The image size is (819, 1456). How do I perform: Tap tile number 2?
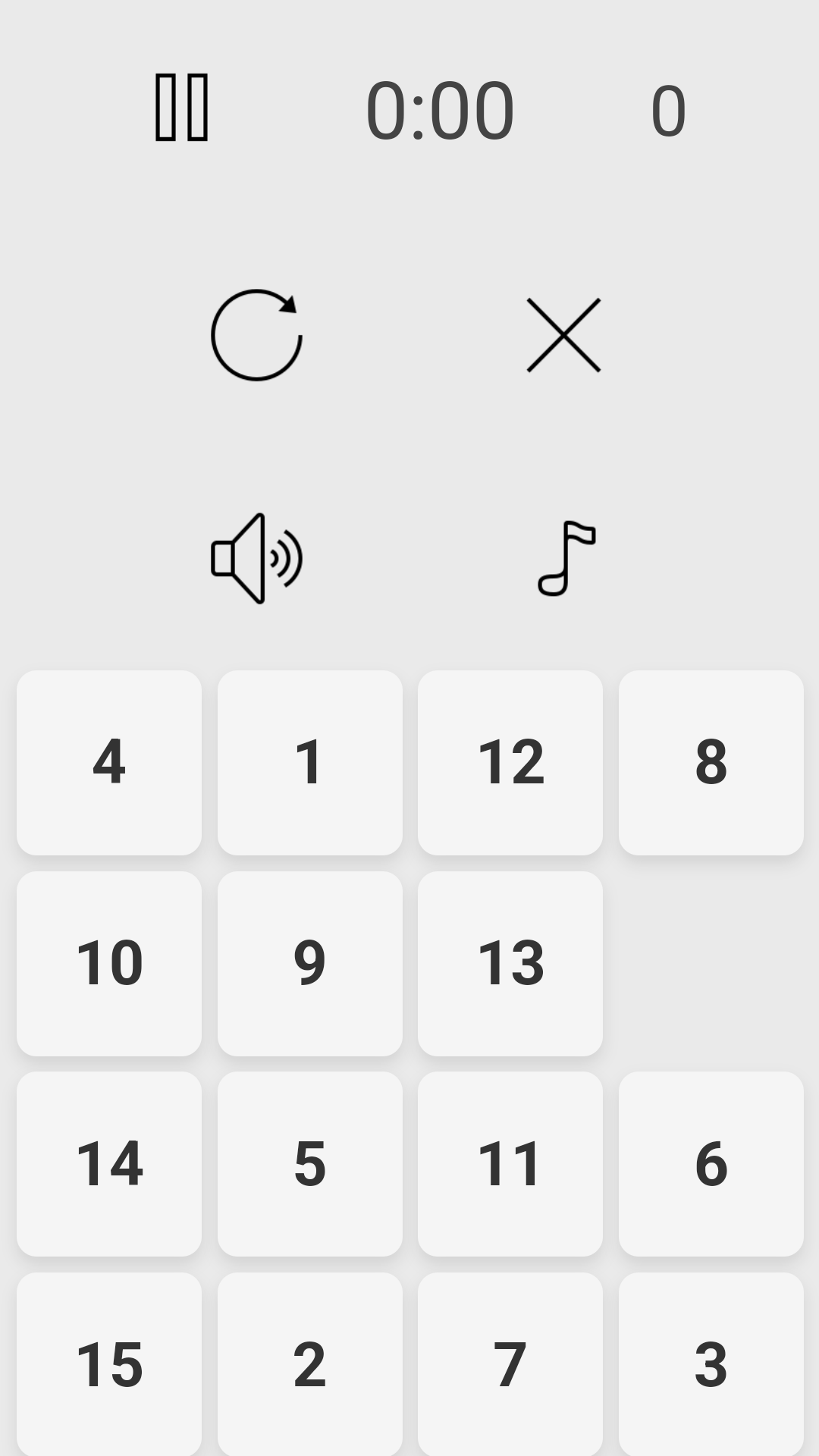[x=309, y=1363]
